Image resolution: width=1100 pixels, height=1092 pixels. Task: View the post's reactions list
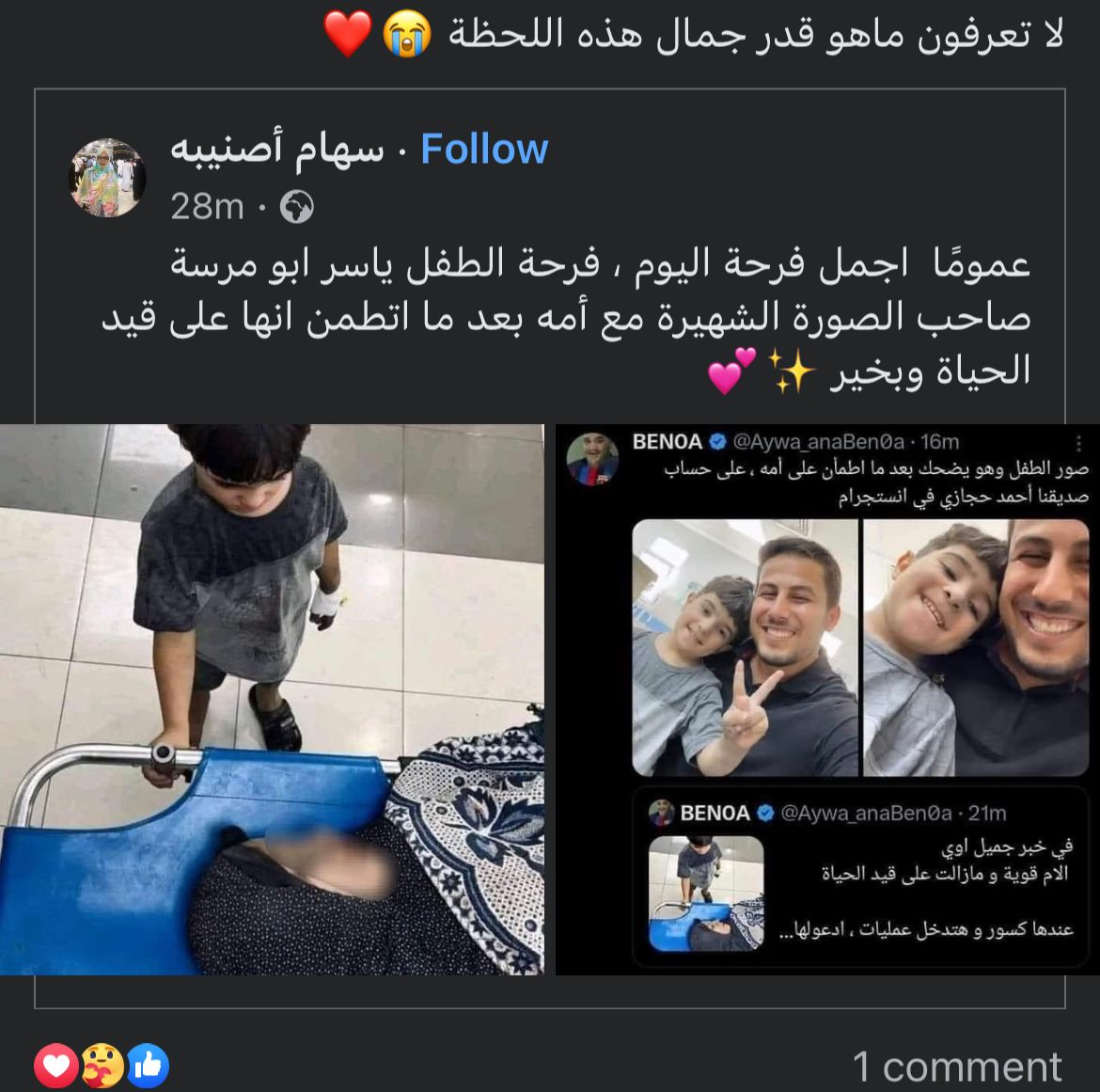click(x=102, y=1066)
